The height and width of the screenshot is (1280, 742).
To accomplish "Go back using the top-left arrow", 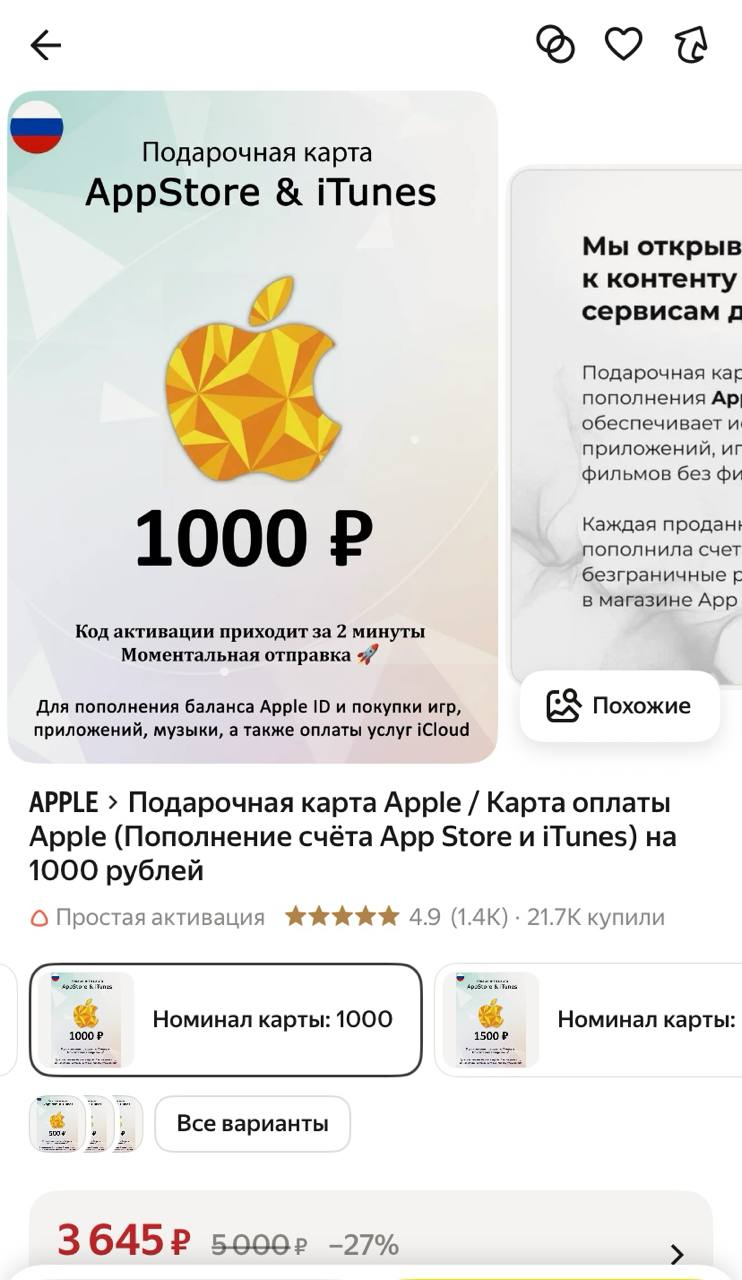I will coord(46,45).
